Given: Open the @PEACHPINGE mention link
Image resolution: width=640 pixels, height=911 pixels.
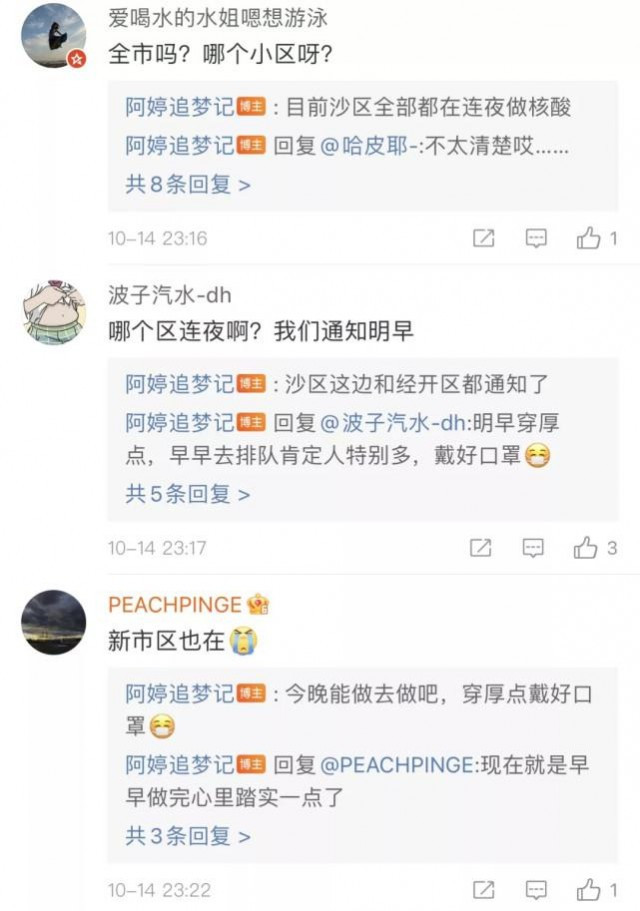Looking at the screenshot, I should coord(397,765).
